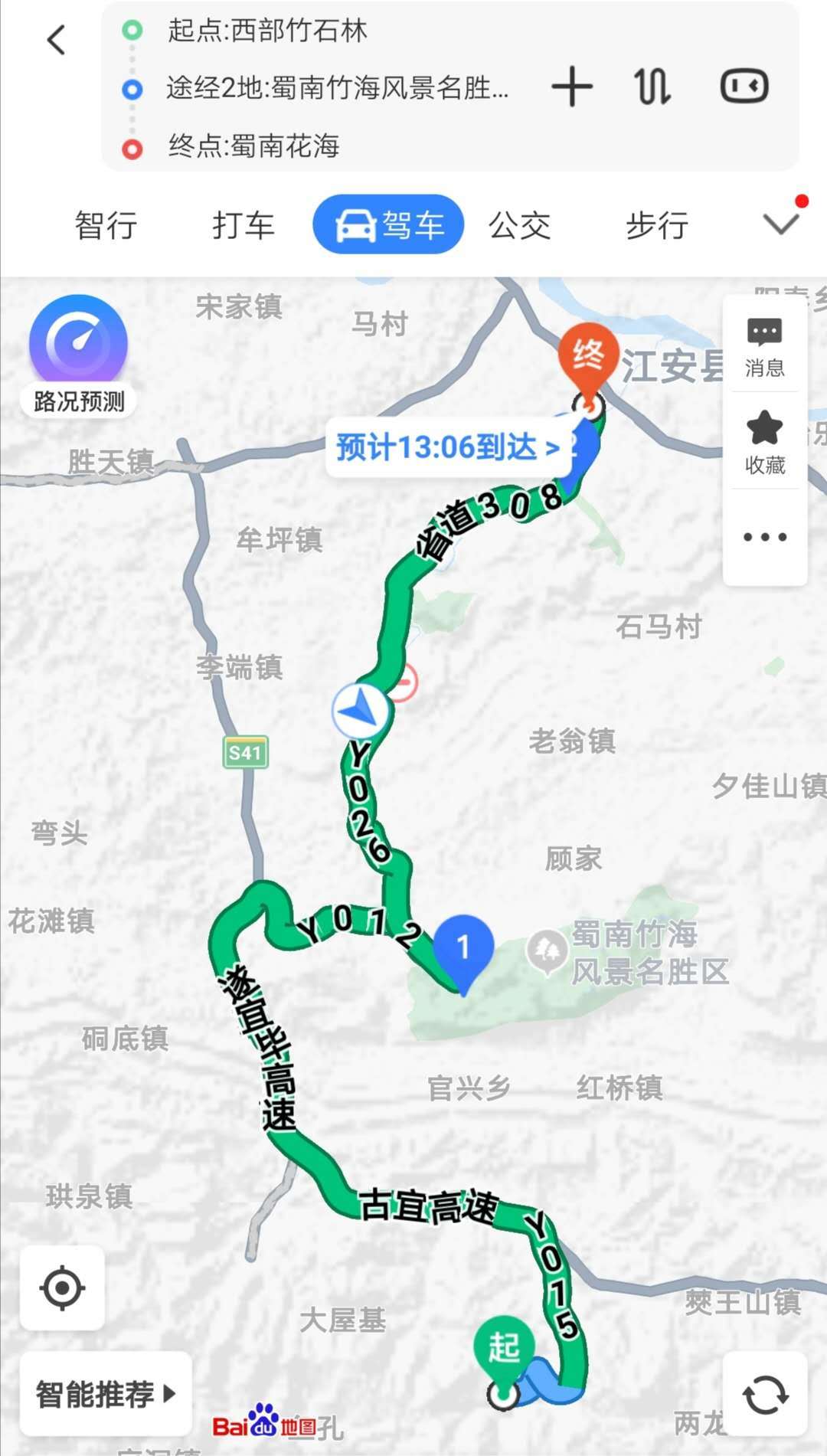Refresh the route with the reload icon
This screenshot has height=1456, width=827.
click(764, 1394)
